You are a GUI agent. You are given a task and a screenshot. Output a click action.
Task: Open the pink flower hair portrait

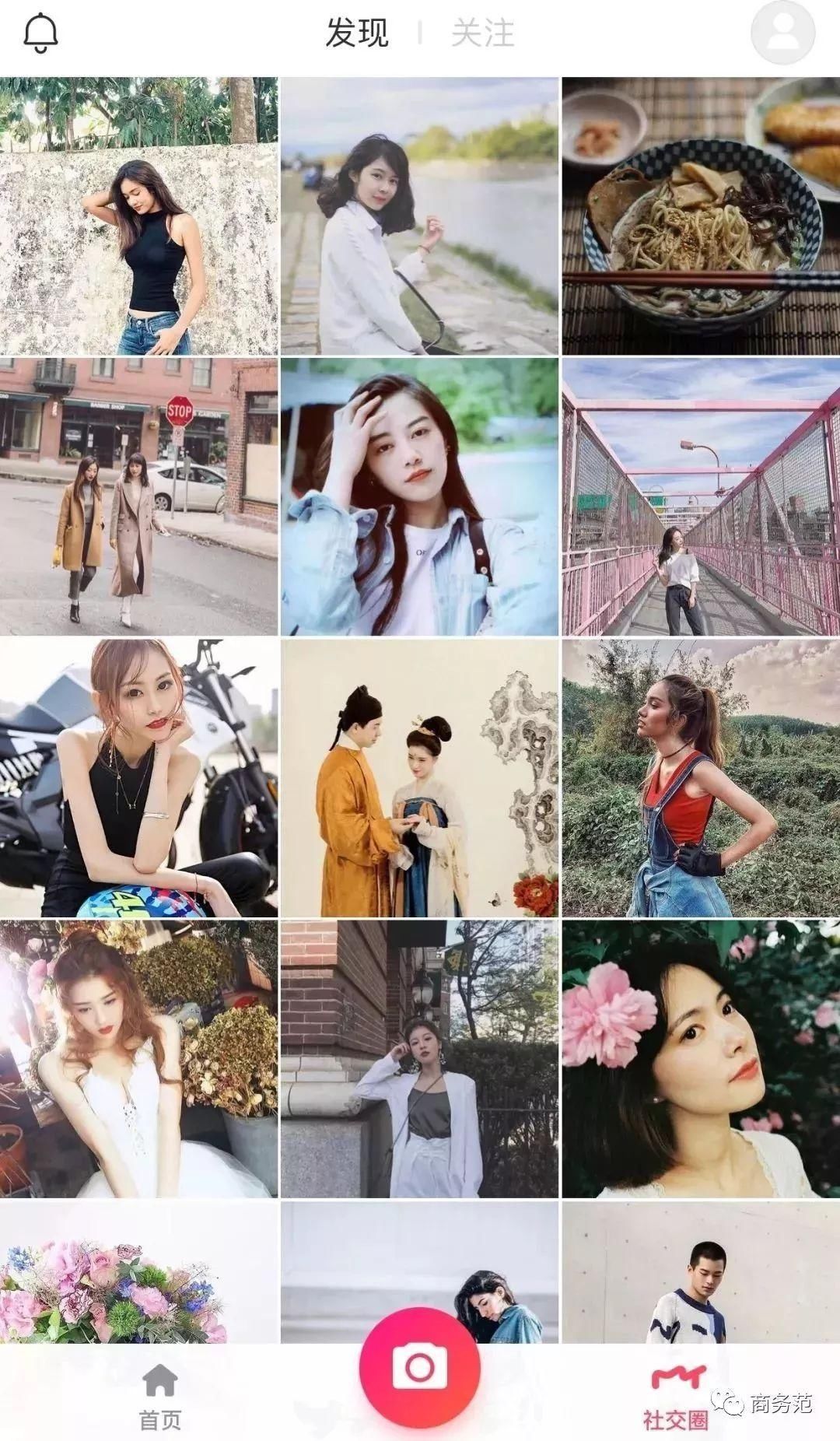coord(701,1059)
